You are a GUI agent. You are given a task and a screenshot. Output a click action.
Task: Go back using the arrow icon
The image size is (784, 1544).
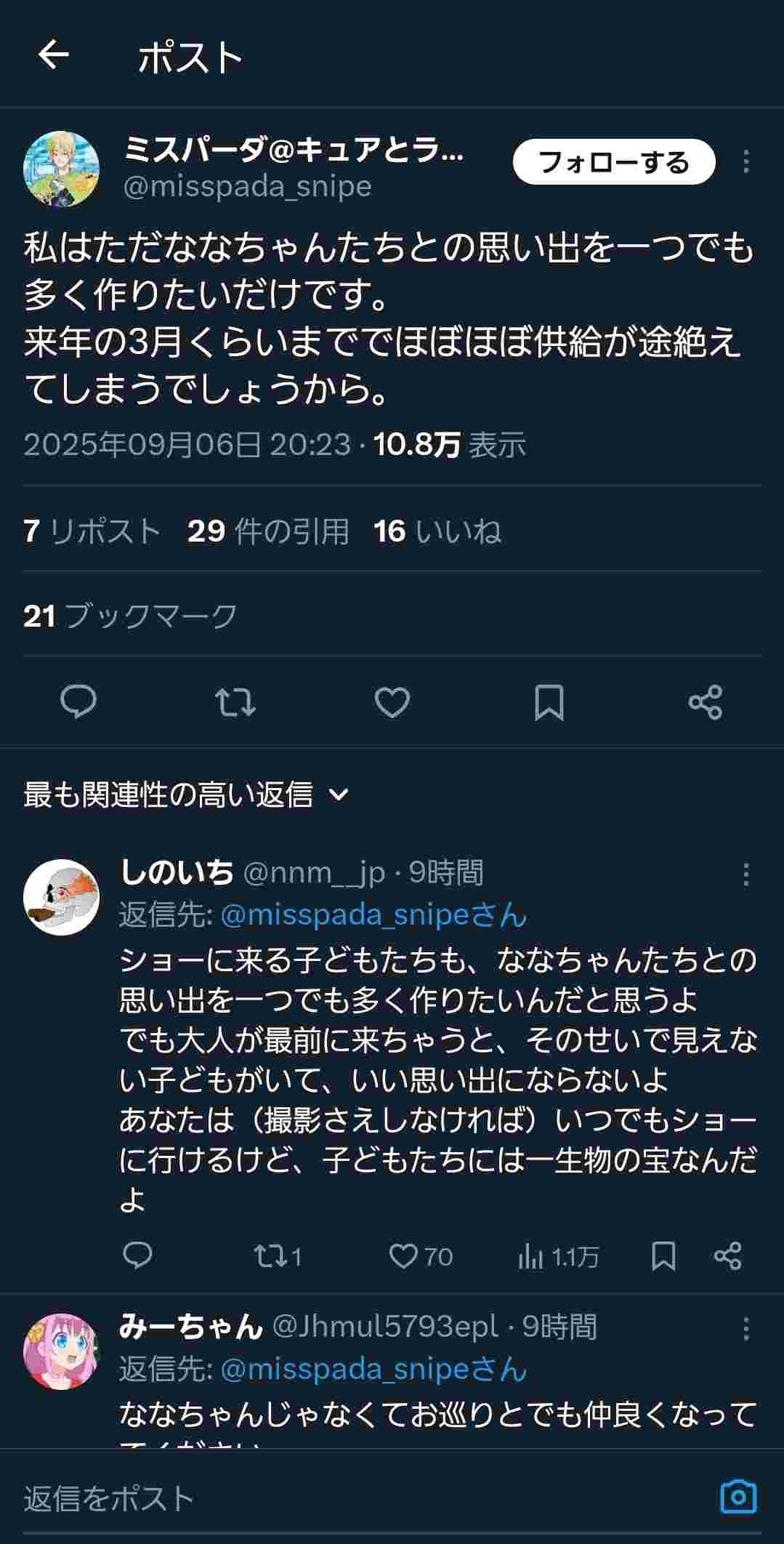[x=54, y=55]
